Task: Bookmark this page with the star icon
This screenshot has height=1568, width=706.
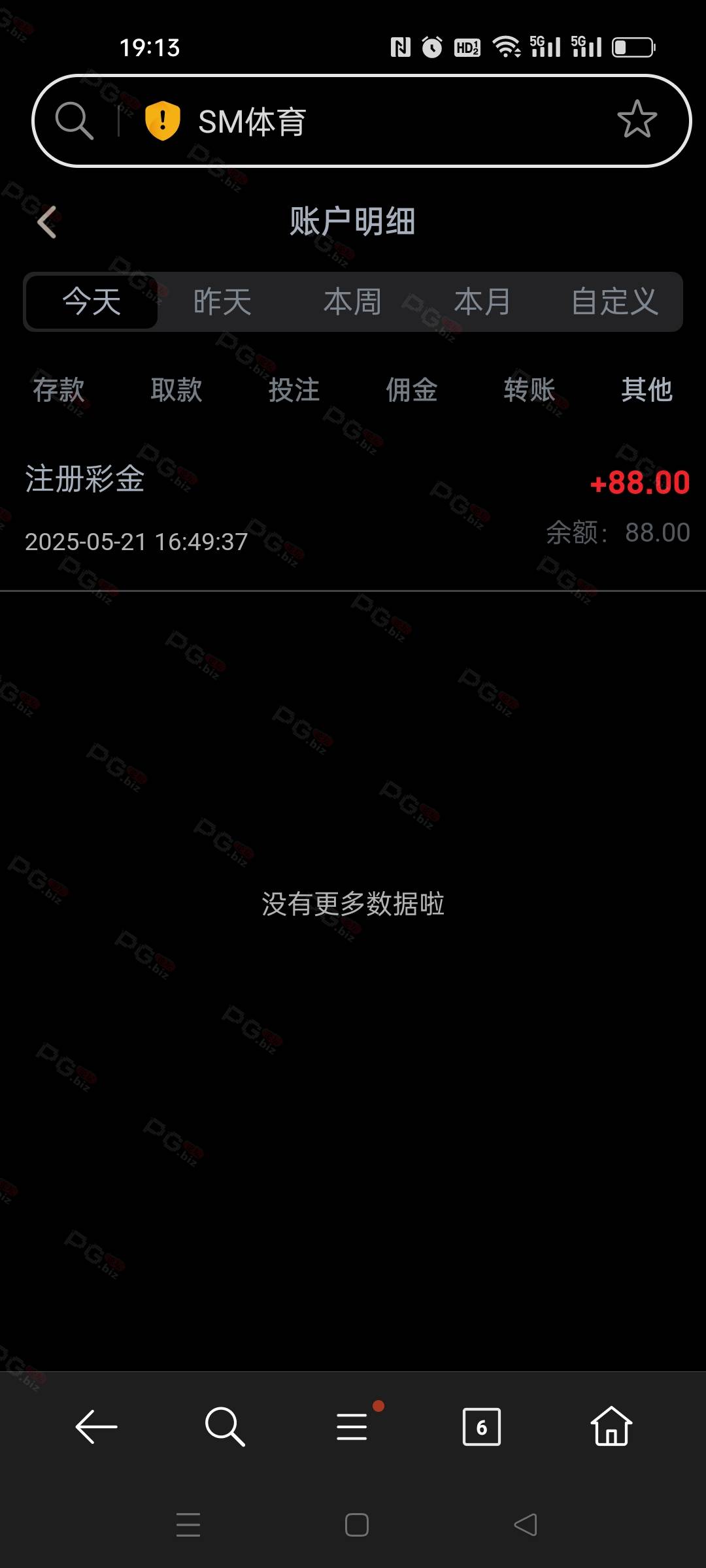Action: [x=637, y=120]
